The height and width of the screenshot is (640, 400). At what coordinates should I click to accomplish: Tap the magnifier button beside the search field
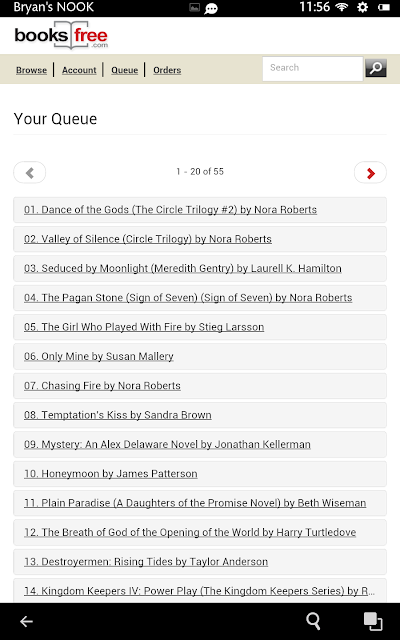tap(376, 68)
